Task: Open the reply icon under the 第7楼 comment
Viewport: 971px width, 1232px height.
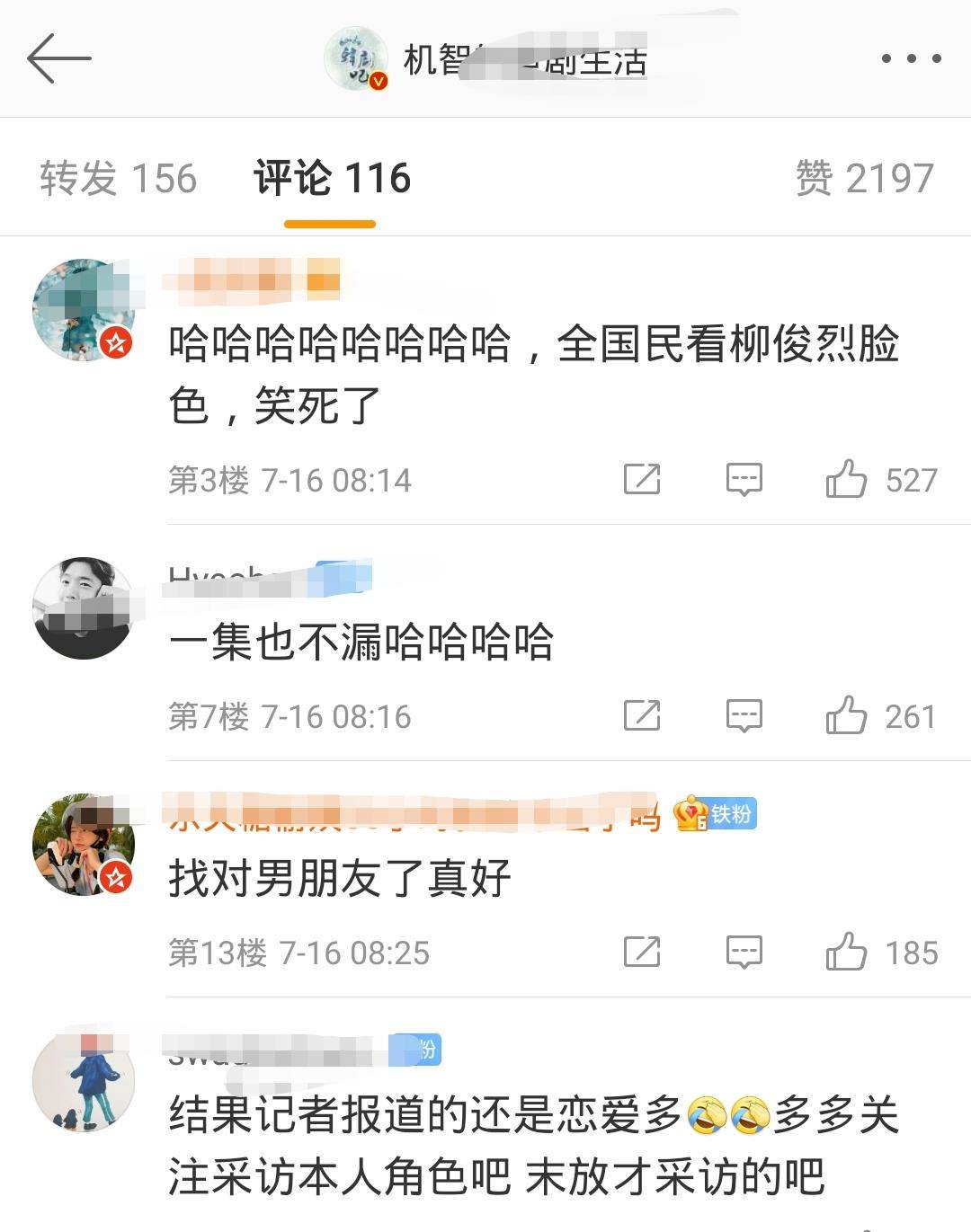Action: tap(744, 716)
